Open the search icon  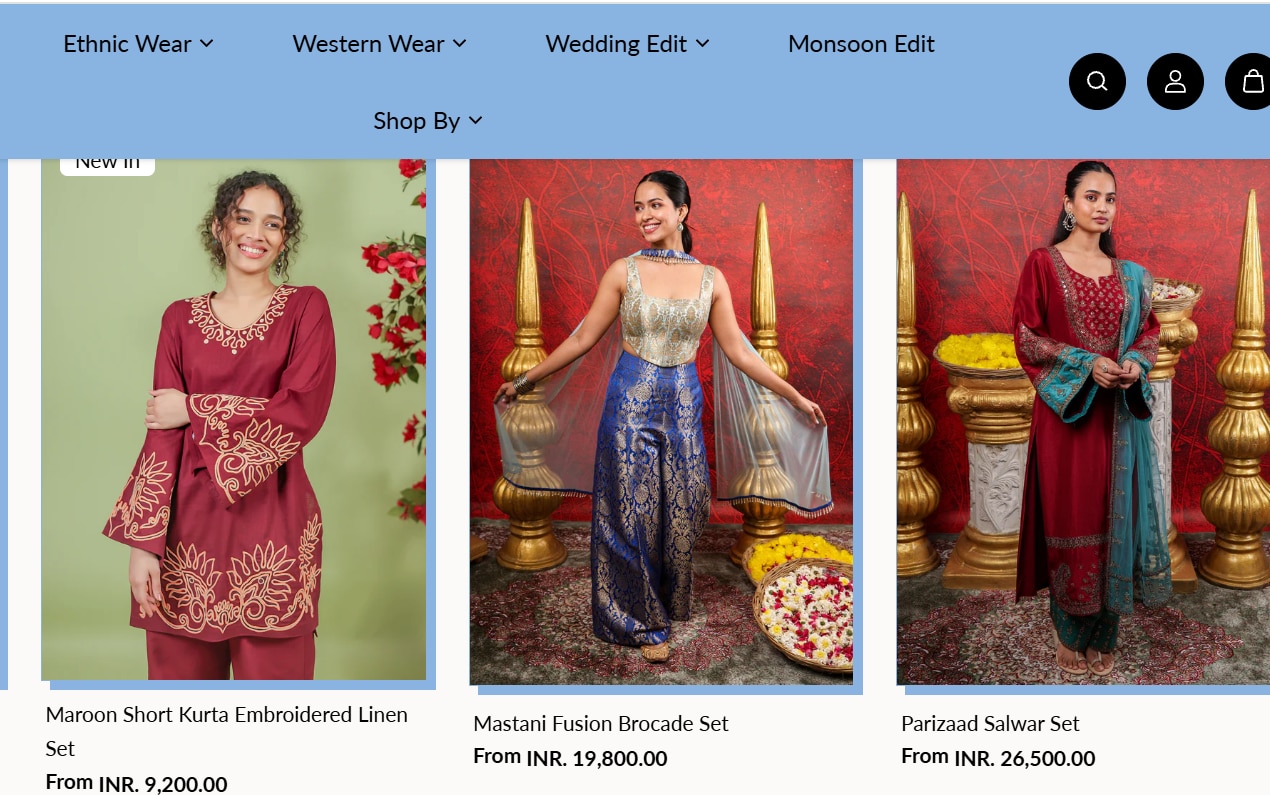(x=1097, y=81)
